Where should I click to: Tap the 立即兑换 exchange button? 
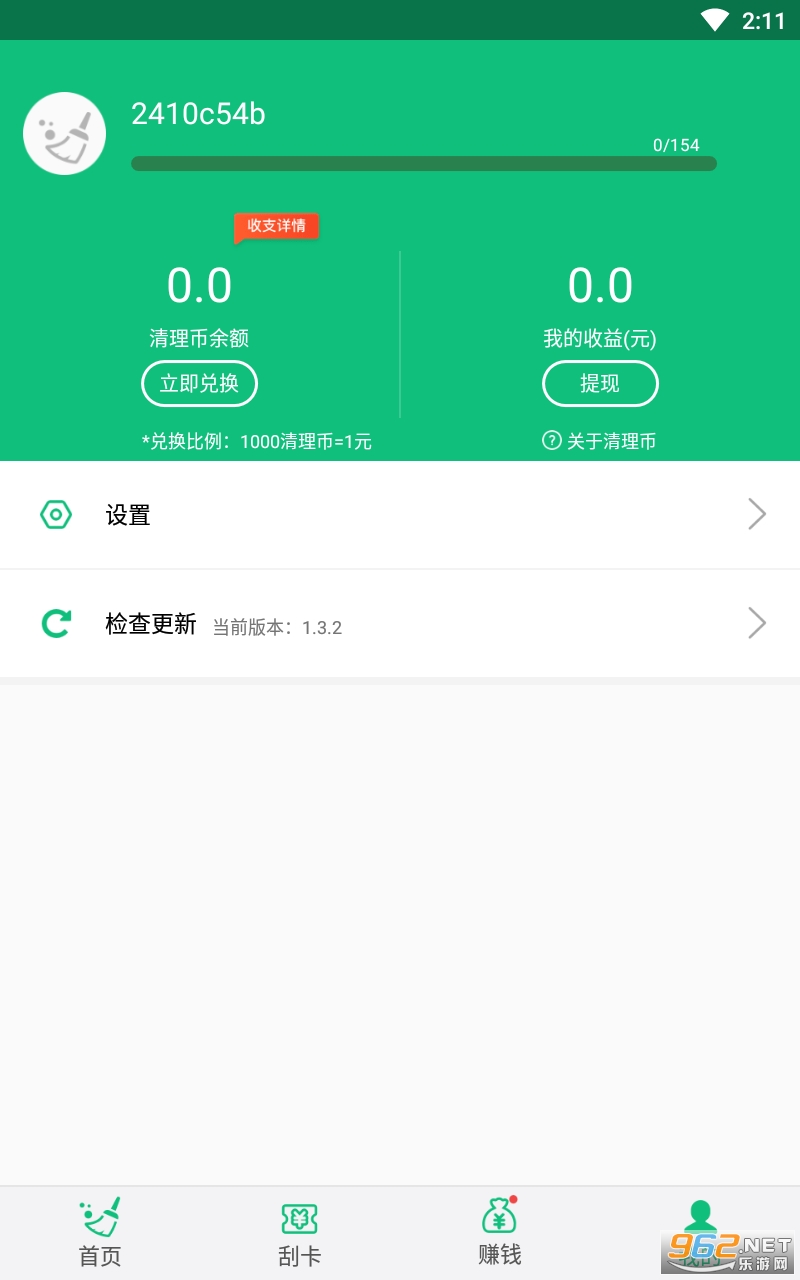click(x=199, y=384)
